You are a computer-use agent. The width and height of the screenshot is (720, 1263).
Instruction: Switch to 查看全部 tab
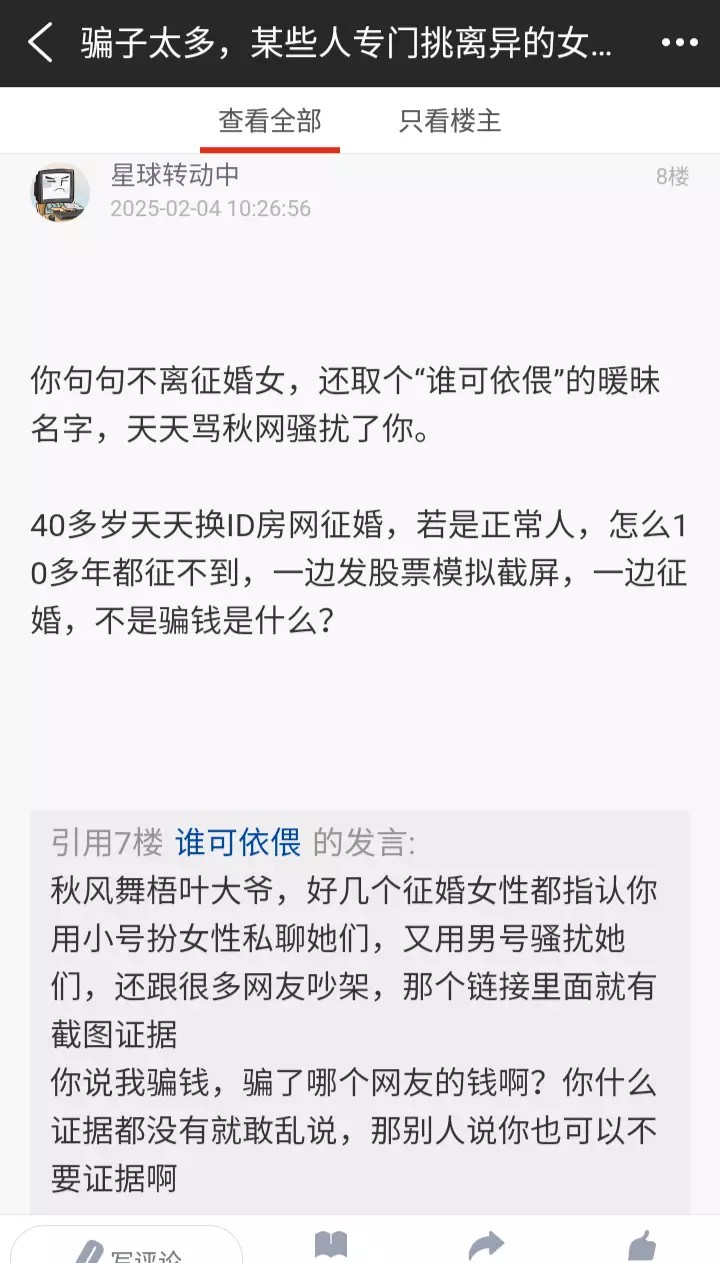pyautogui.click(x=270, y=121)
